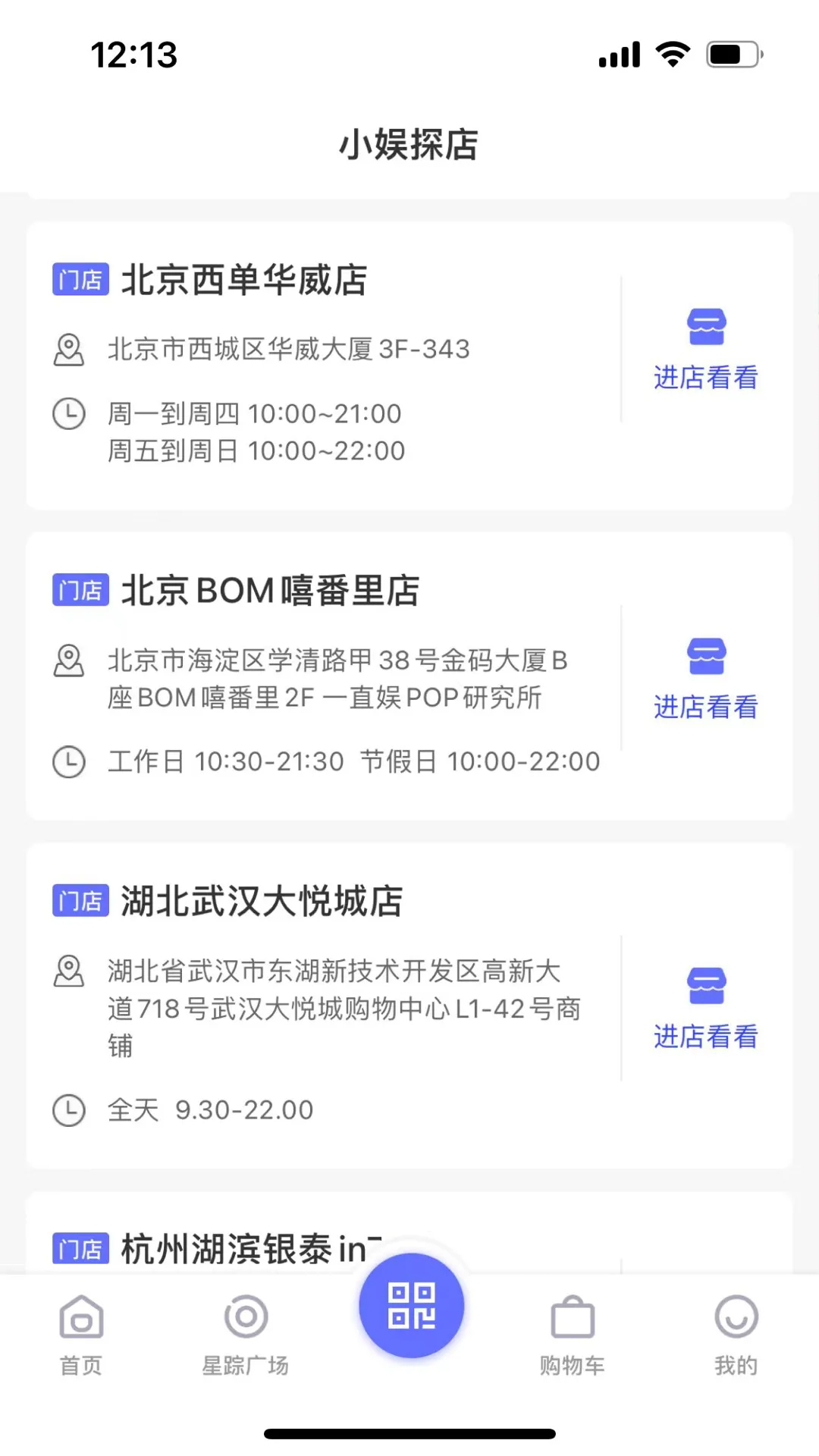Tap the 门店 badge beside 北京西单华威店
819x1456 pixels.
coord(80,279)
